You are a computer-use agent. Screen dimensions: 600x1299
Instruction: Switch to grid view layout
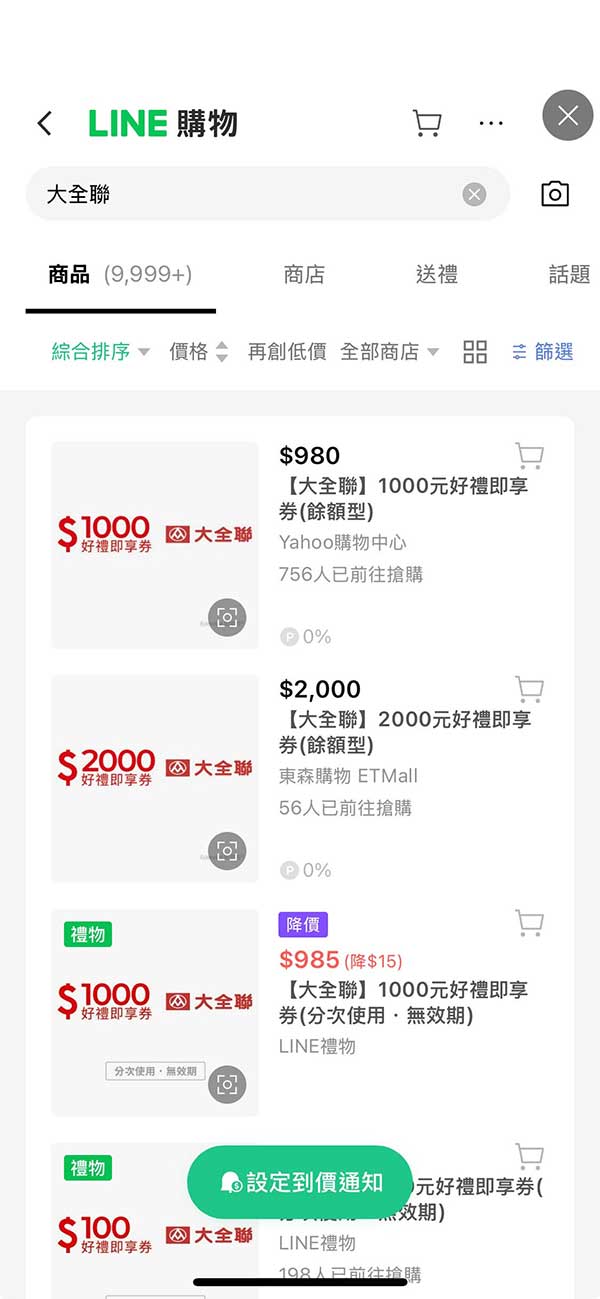click(x=475, y=352)
